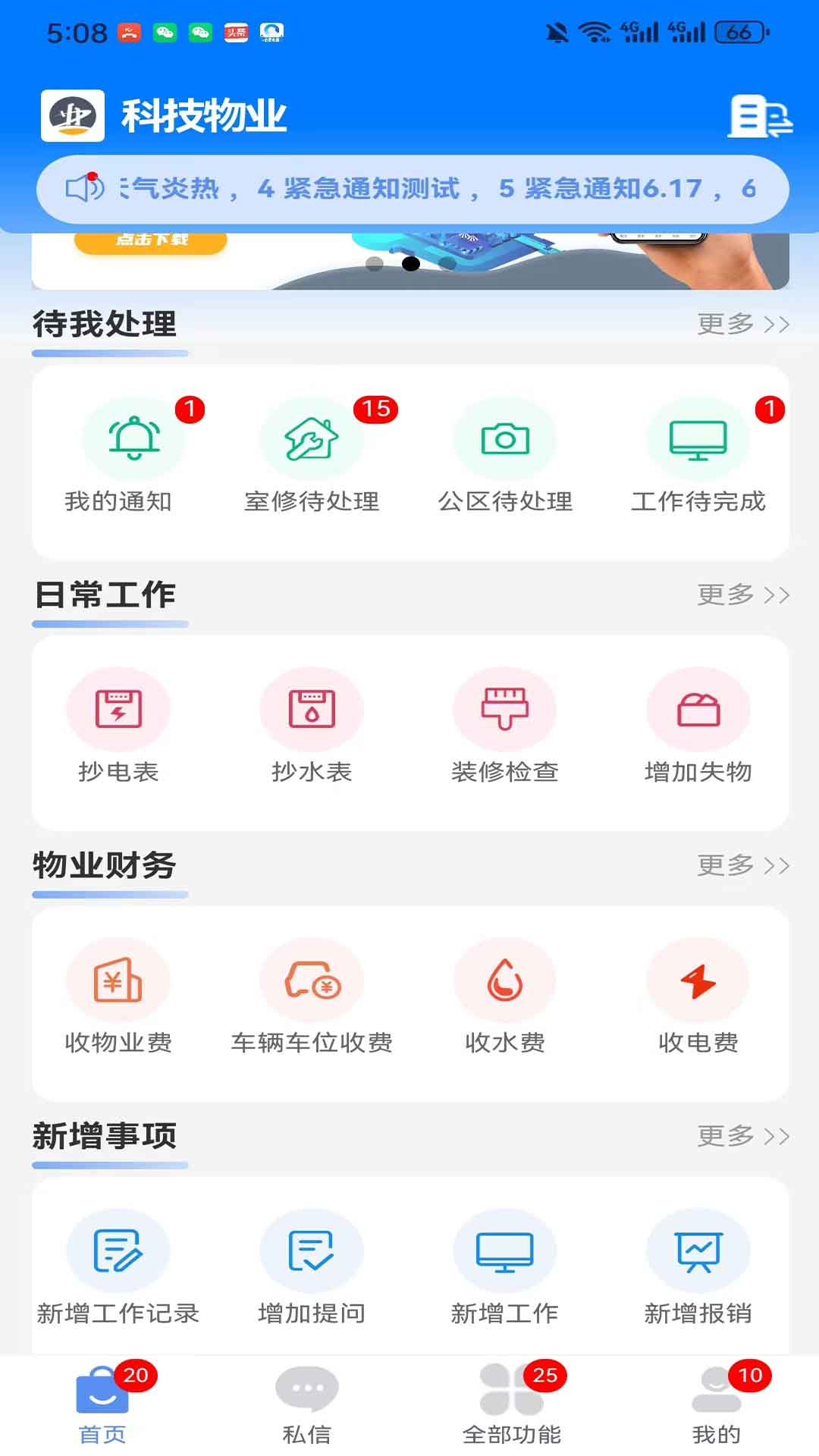The width and height of the screenshot is (819, 1456).
Task: Expand 更多 next to 待我处理
Action: [743, 325]
